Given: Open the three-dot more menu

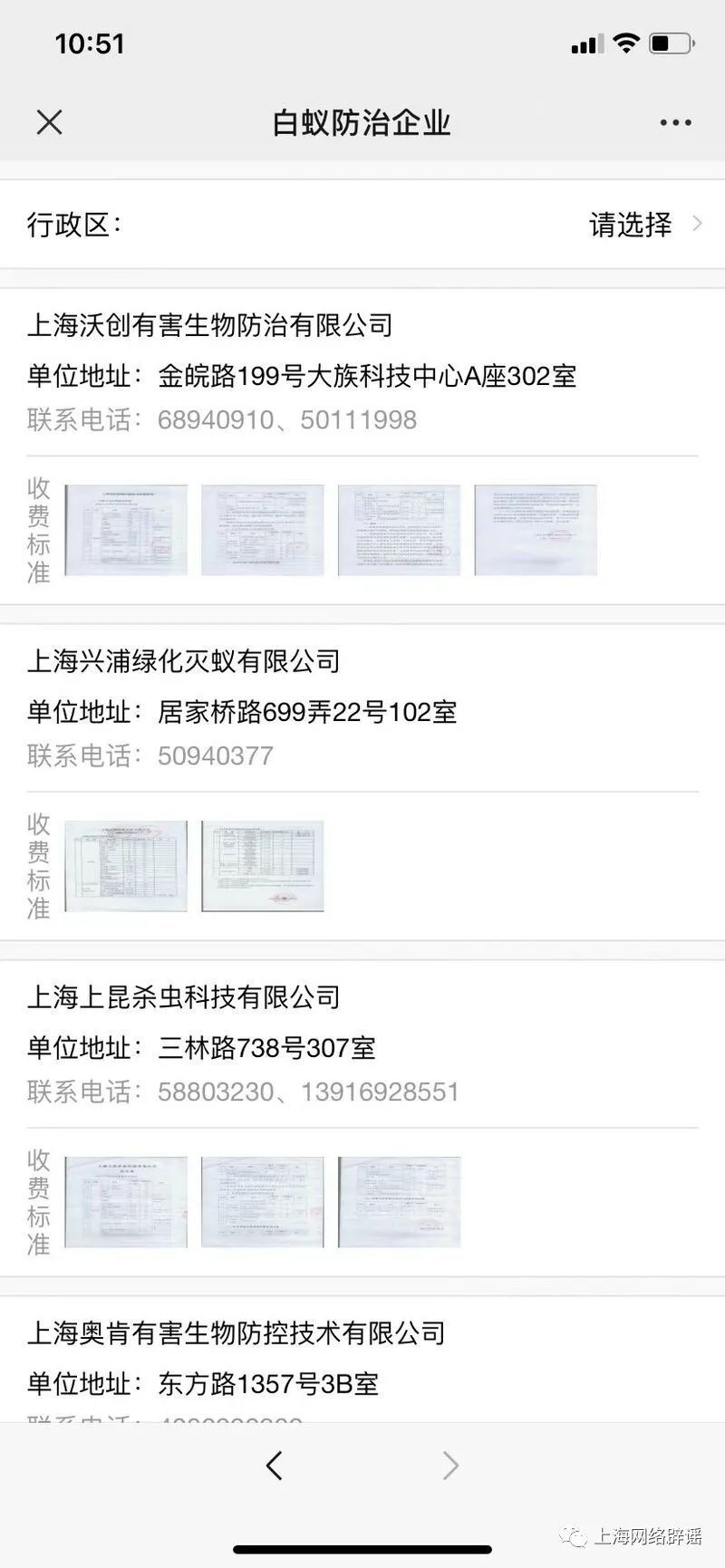Looking at the screenshot, I should (675, 123).
